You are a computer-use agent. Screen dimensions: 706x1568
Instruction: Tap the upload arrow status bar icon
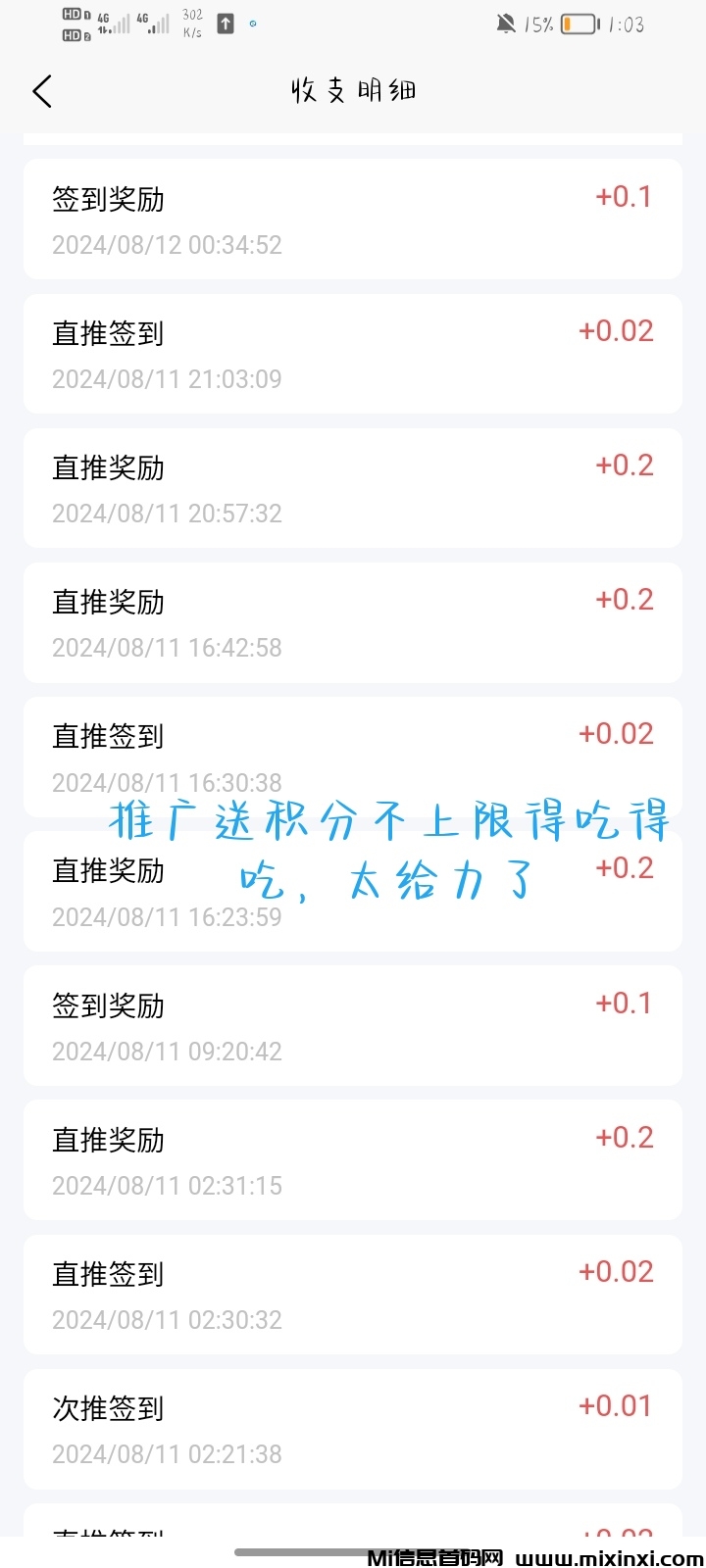tap(224, 22)
